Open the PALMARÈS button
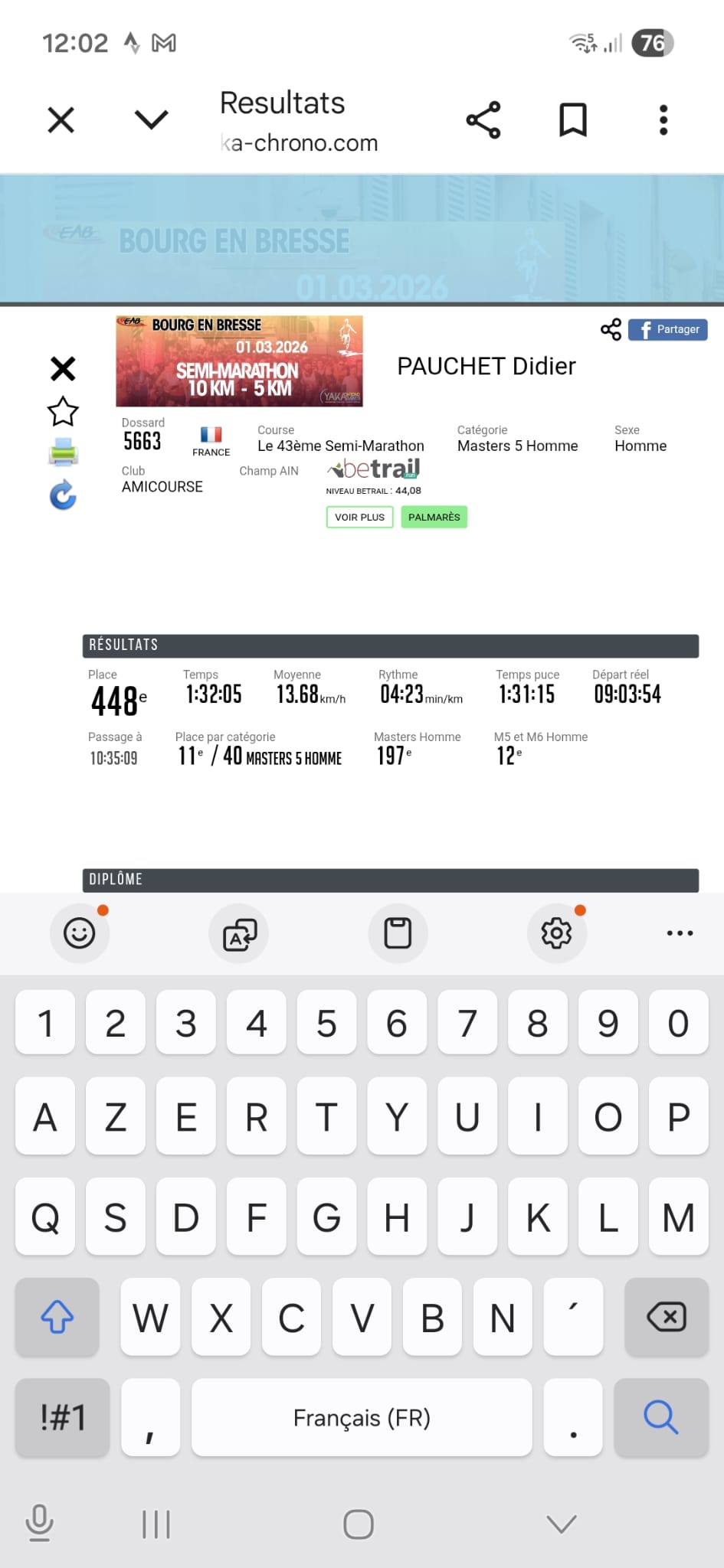This screenshot has height=1568, width=724. (434, 517)
